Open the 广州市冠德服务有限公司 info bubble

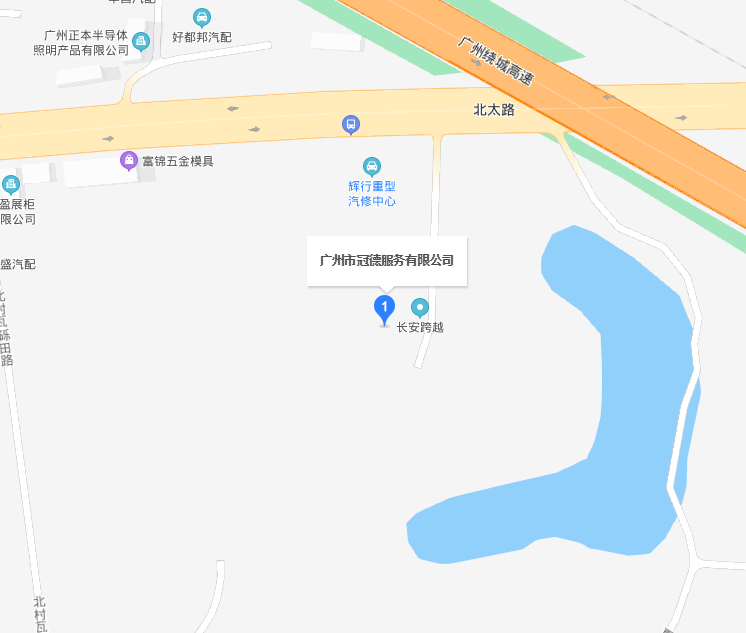pyautogui.click(x=387, y=260)
